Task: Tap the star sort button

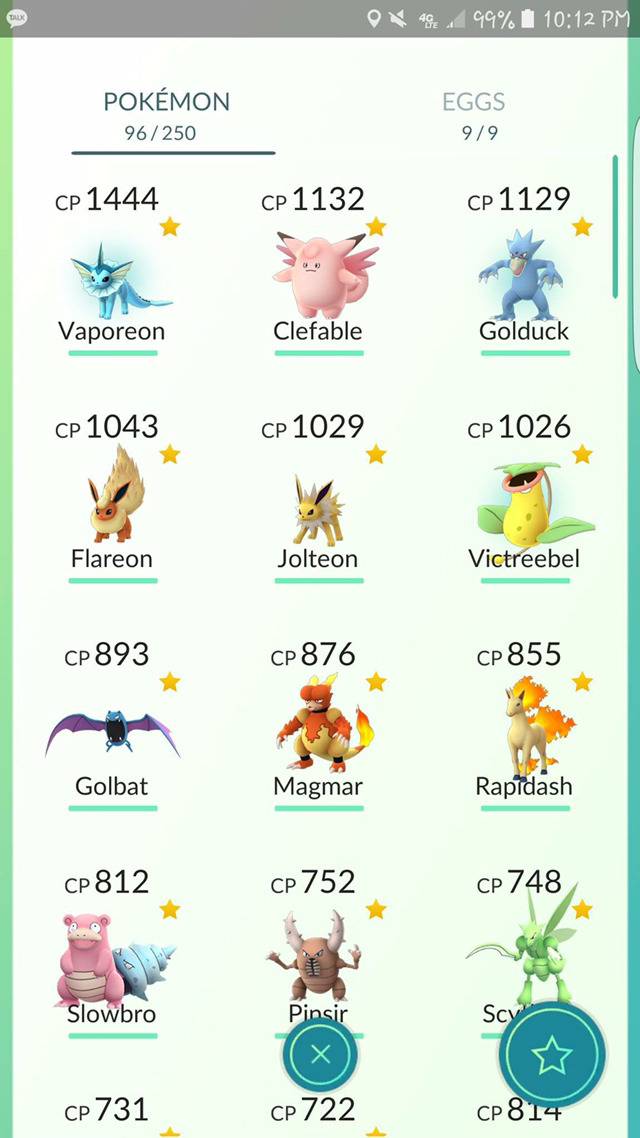Action: tap(552, 1054)
